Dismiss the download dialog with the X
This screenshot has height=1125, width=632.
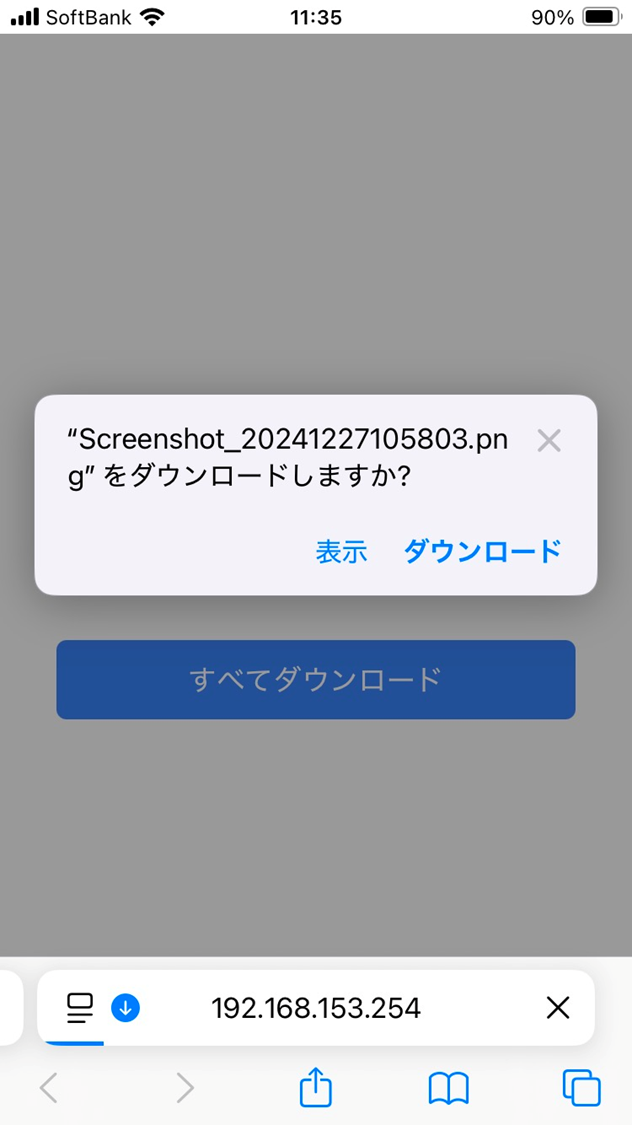[549, 440]
